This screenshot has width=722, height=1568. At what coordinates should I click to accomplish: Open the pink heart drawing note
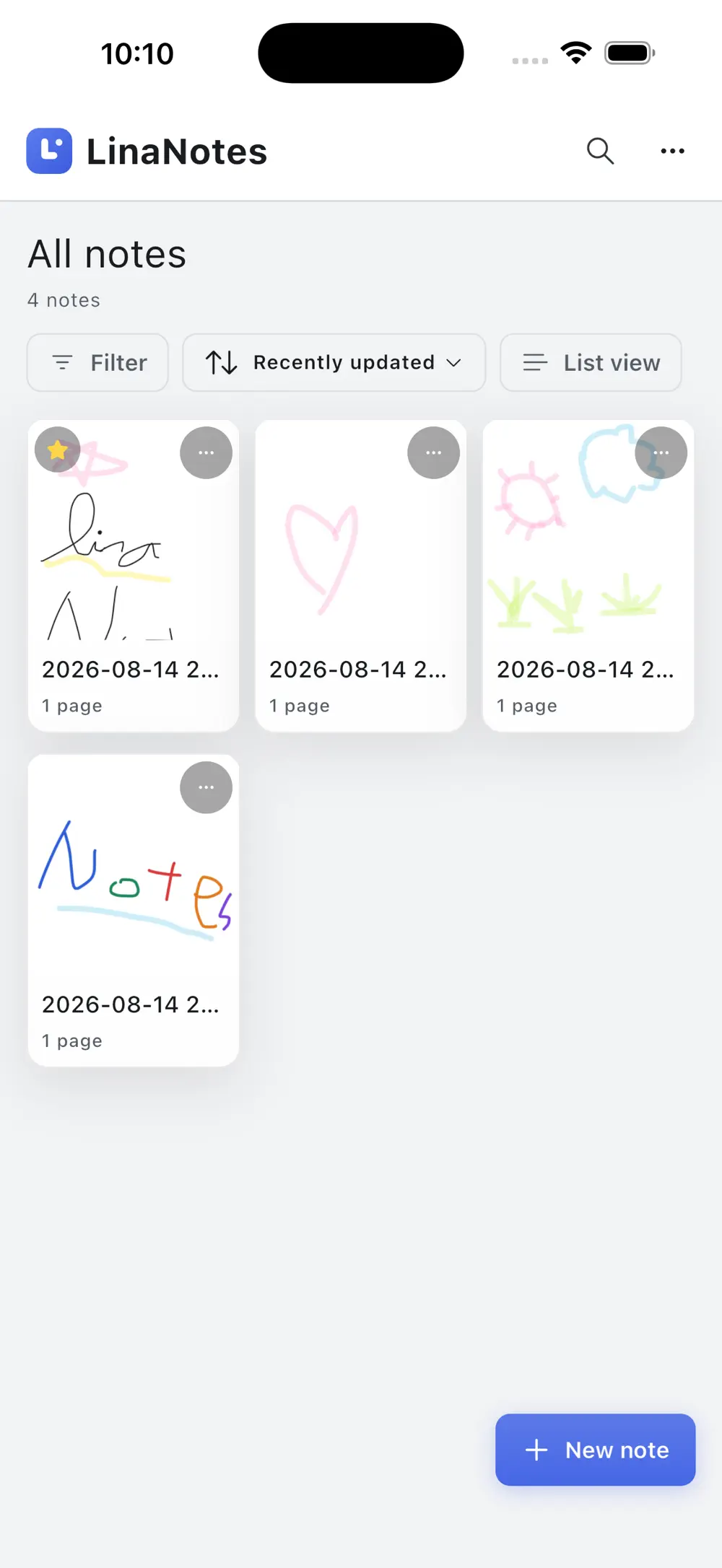click(x=361, y=576)
